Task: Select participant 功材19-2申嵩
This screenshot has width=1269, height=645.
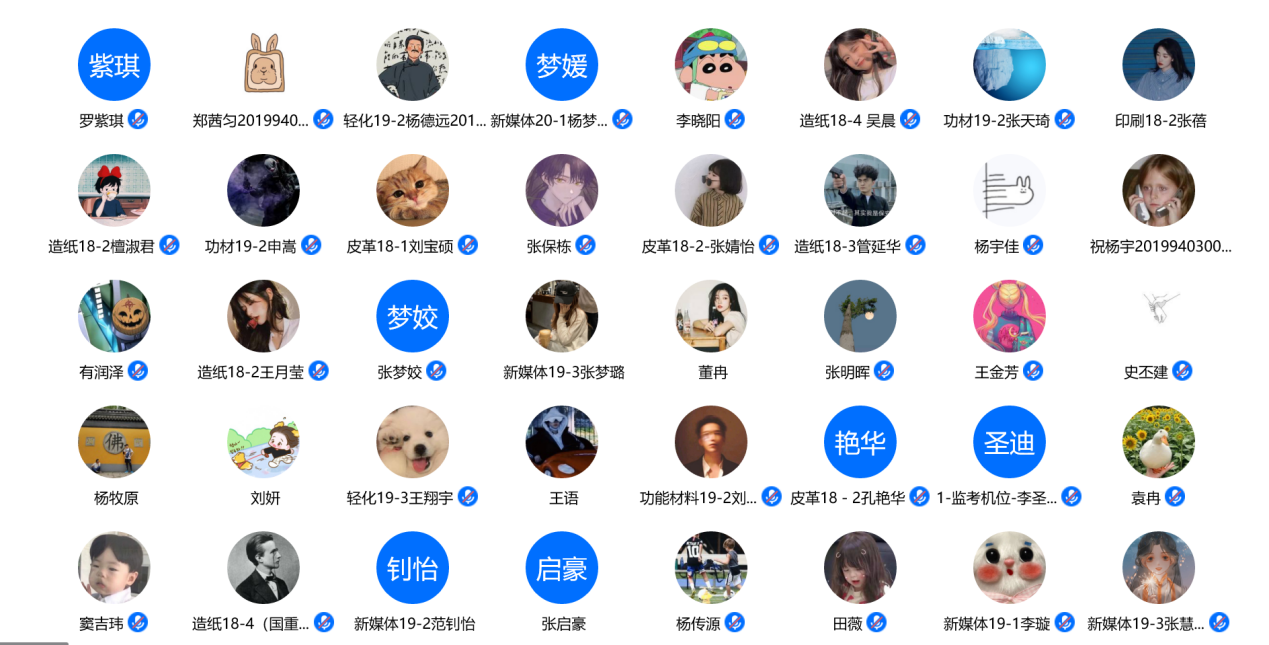Action: point(264,191)
